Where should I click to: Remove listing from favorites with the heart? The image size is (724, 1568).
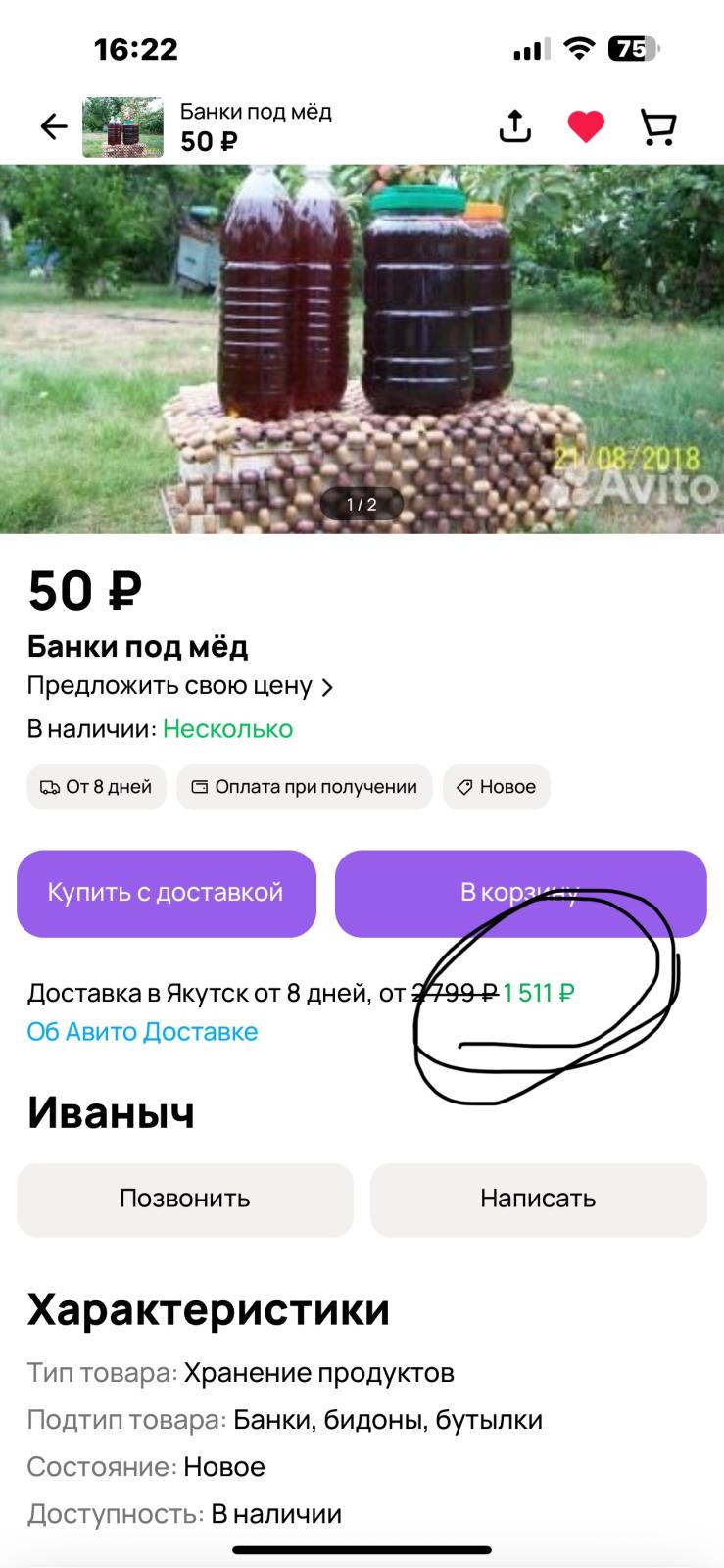tap(586, 126)
